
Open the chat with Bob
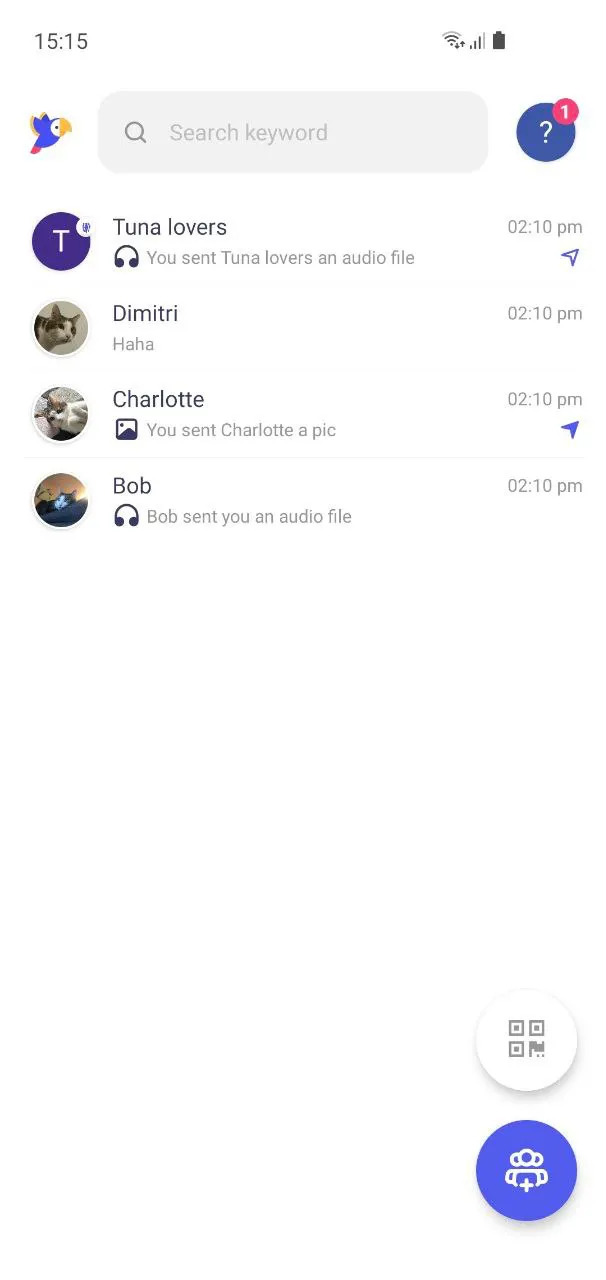pos(303,500)
